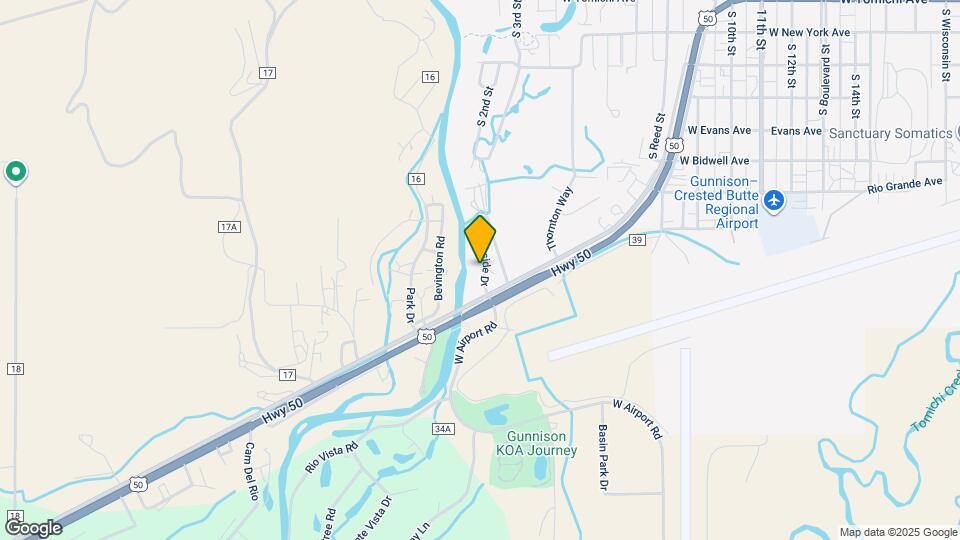Tap the orange location marker near Hwy 50
Viewport: 960px width, 540px height.
click(x=480, y=239)
